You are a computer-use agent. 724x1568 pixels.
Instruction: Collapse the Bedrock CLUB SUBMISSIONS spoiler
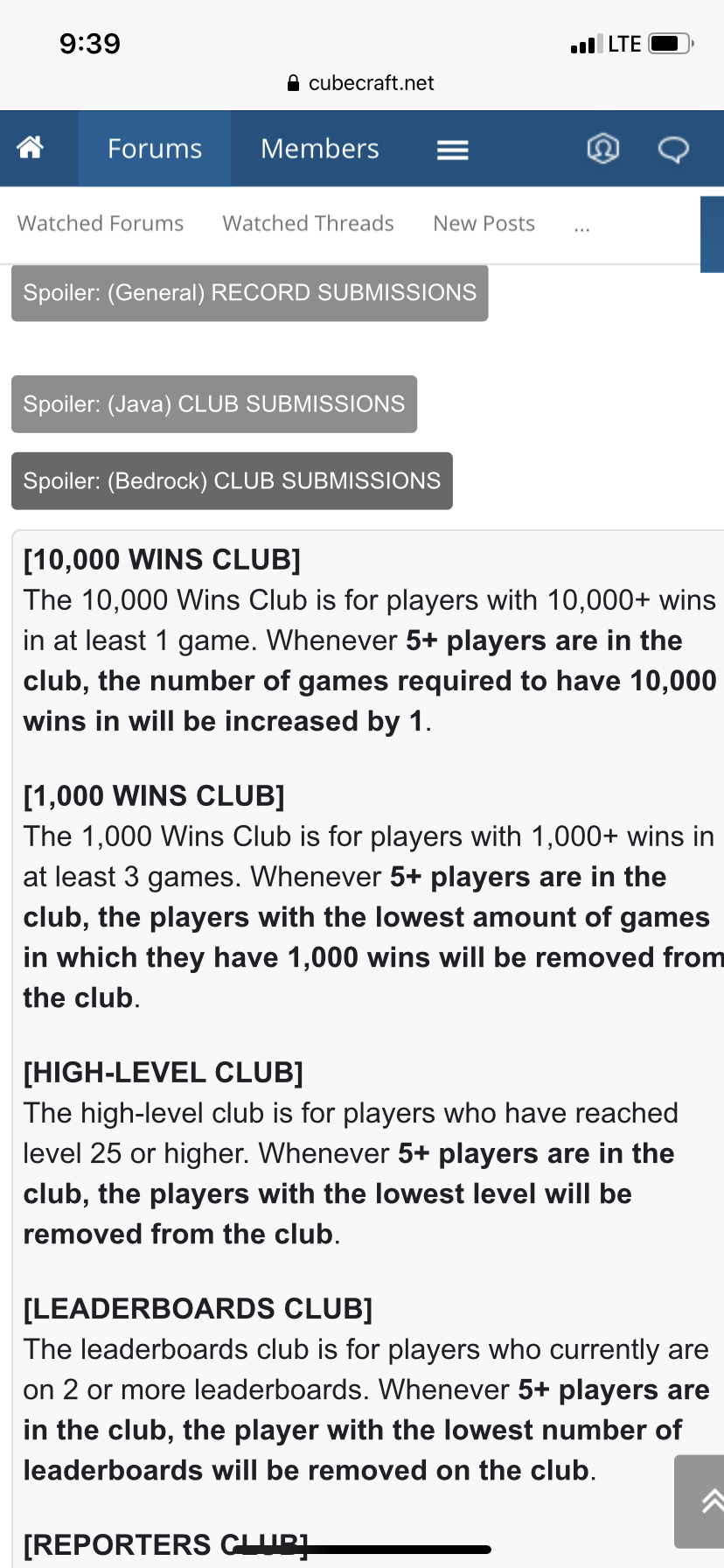pyautogui.click(x=232, y=481)
